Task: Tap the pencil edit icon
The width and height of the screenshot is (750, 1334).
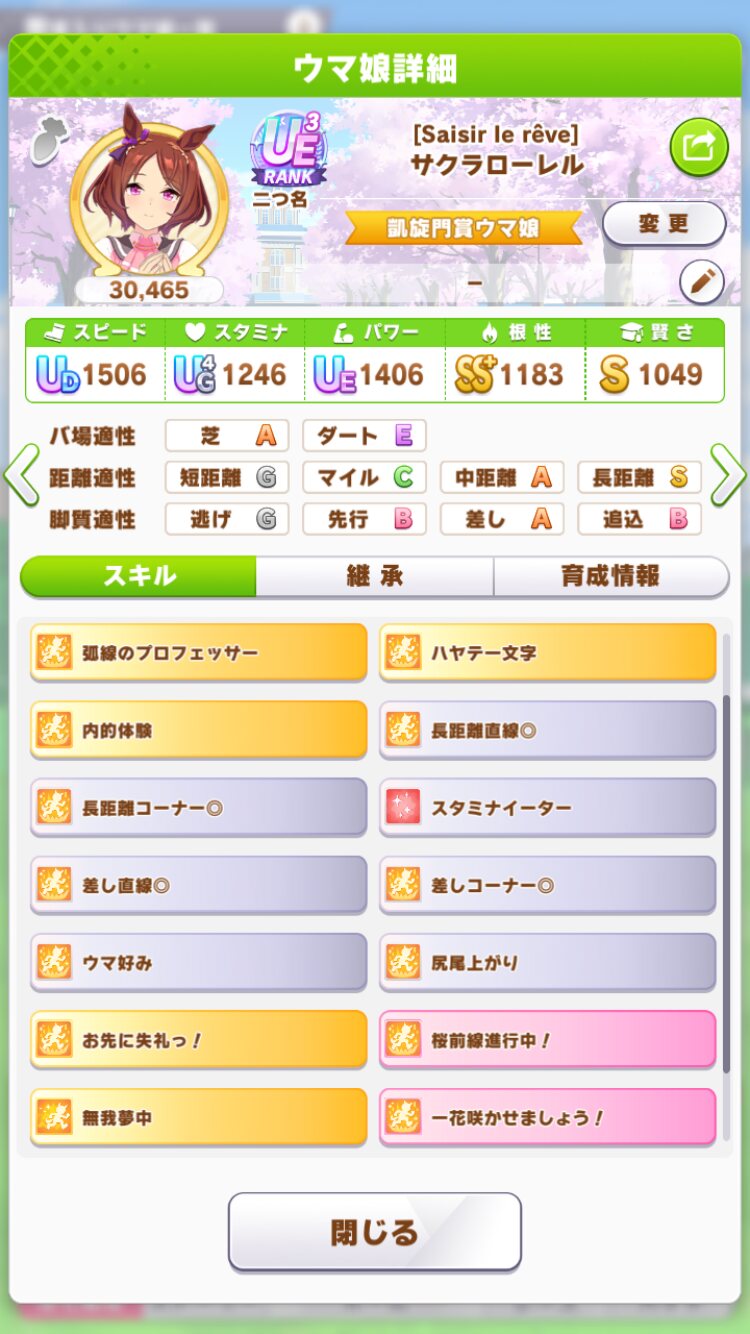Action: pyautogui.click(x=701, y=282)
